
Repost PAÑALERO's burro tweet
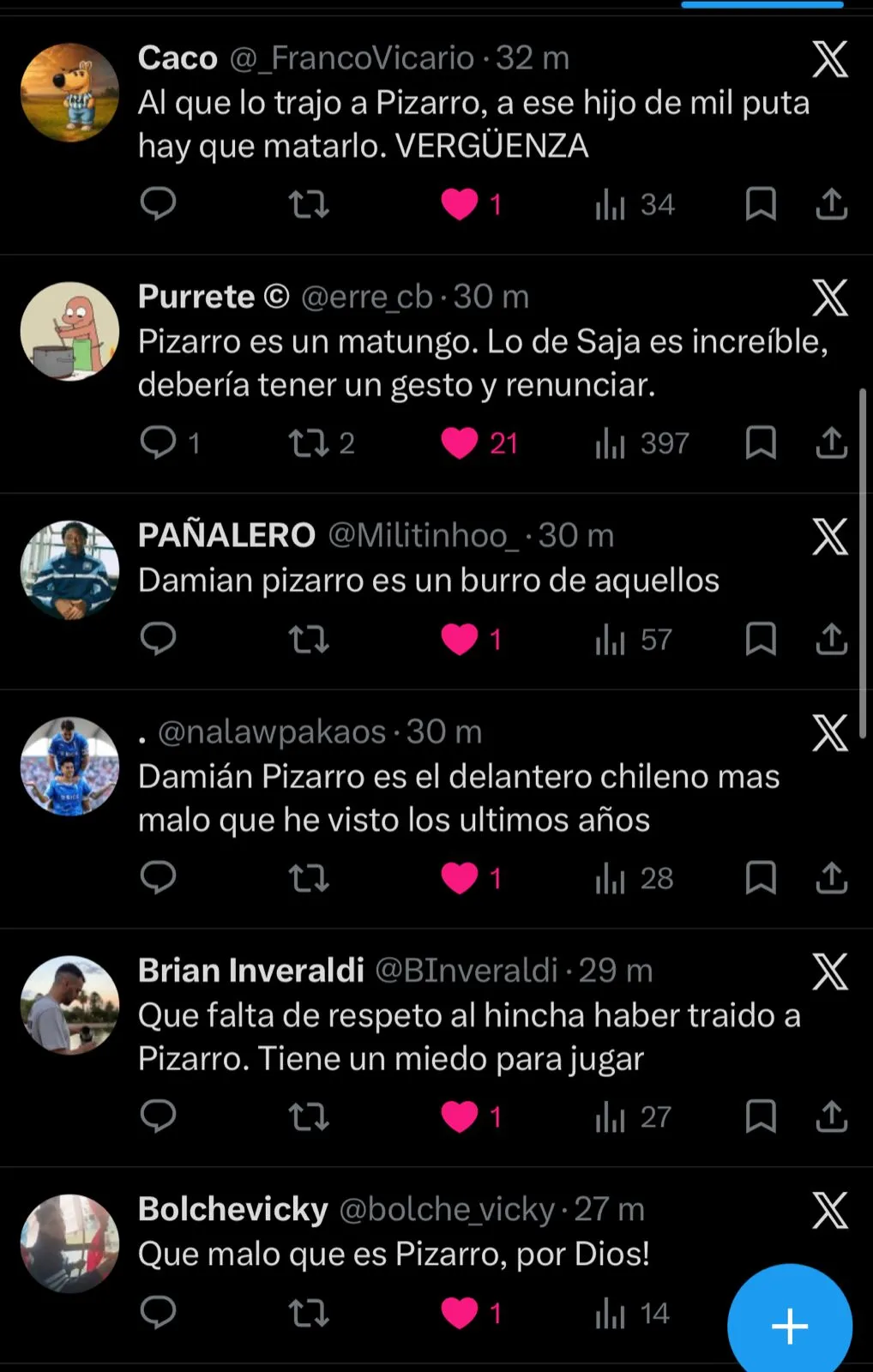point(309,640)
